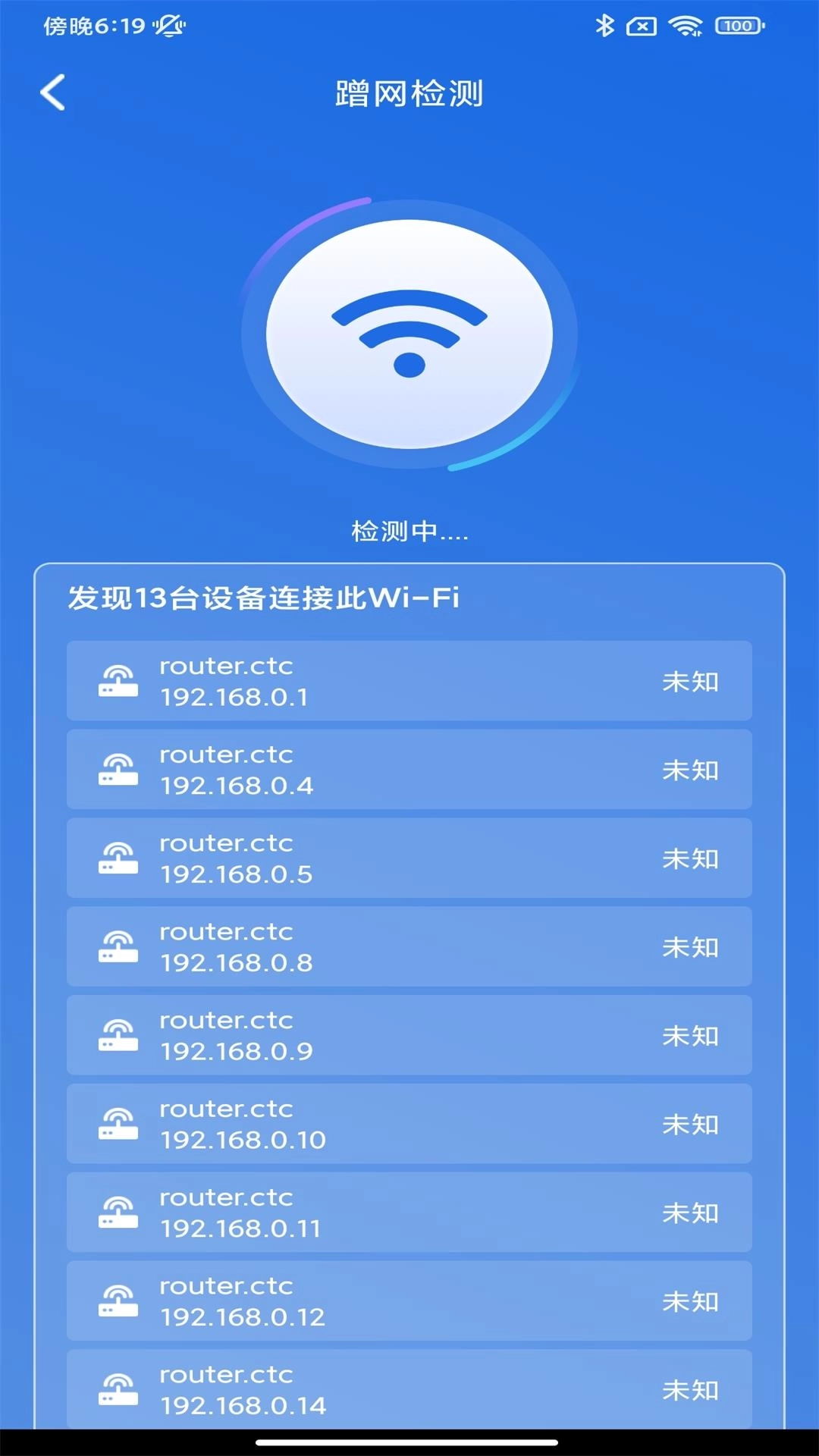This screenshot has width=819, height=1456.
Task: Click the router icon beside 192.168.0.14
Action: point(118,1389)
